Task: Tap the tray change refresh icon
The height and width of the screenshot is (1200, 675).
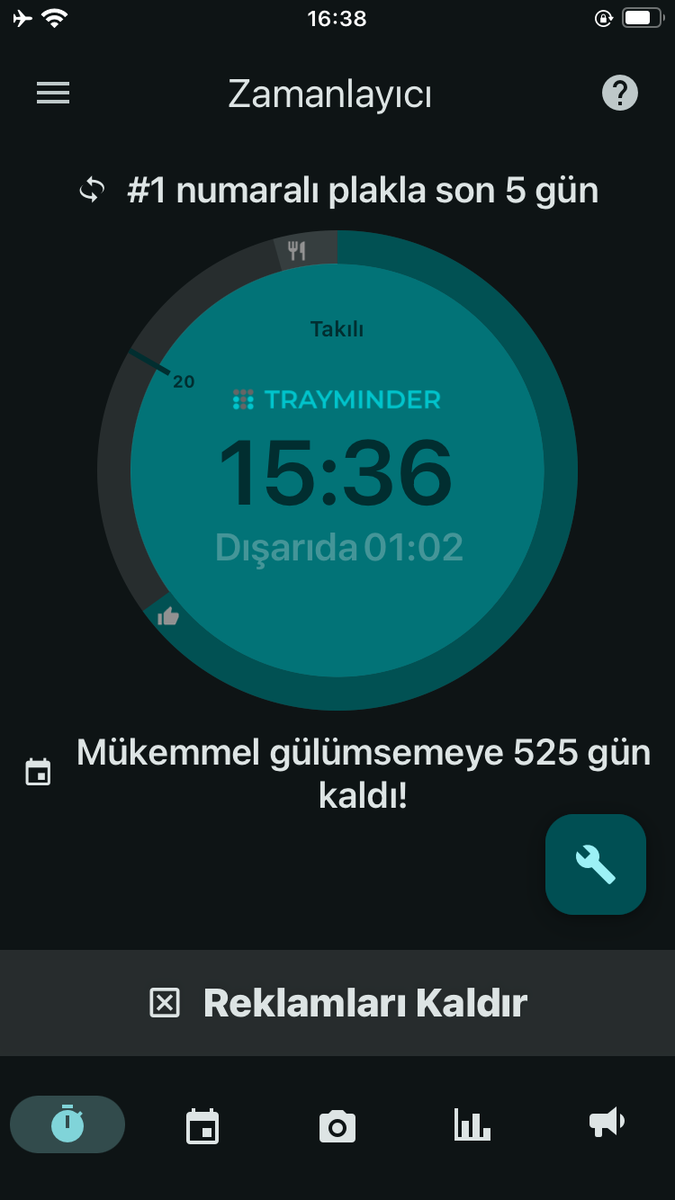Action: pos(92,190)
